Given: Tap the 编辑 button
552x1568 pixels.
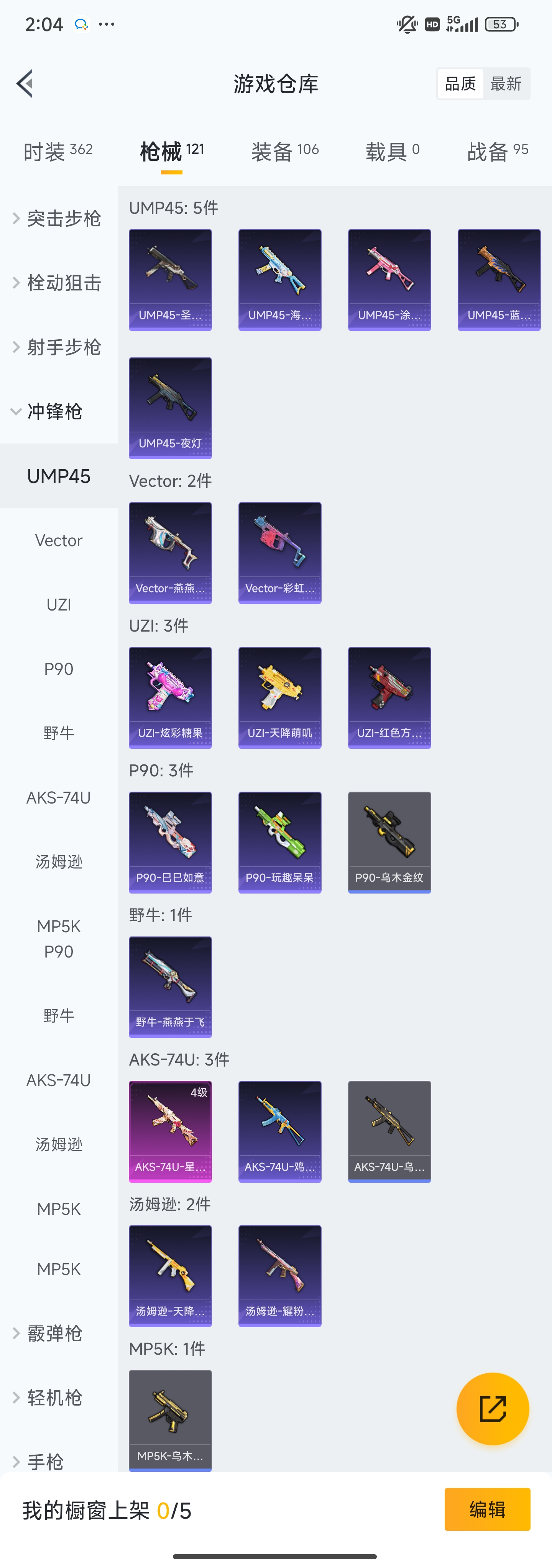Looking at the screenshot, I should coord(487,1509).
